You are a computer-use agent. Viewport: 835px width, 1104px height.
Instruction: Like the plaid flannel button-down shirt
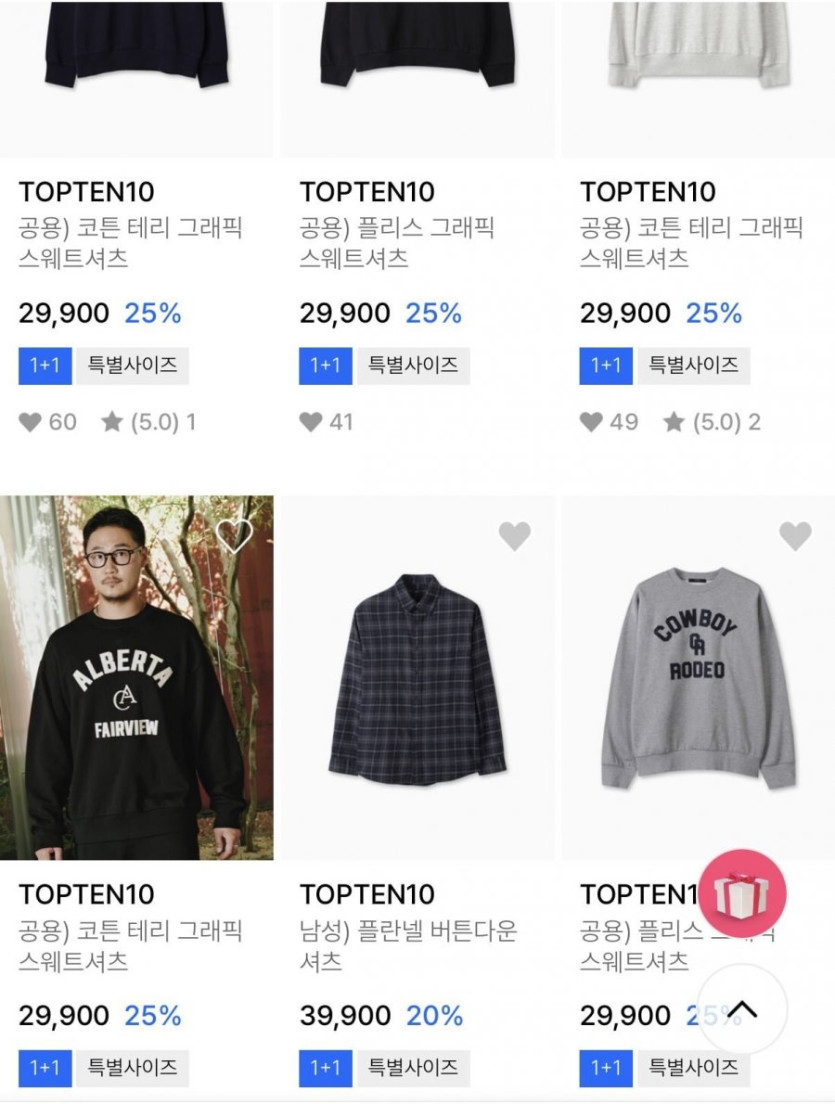[514, 536]
